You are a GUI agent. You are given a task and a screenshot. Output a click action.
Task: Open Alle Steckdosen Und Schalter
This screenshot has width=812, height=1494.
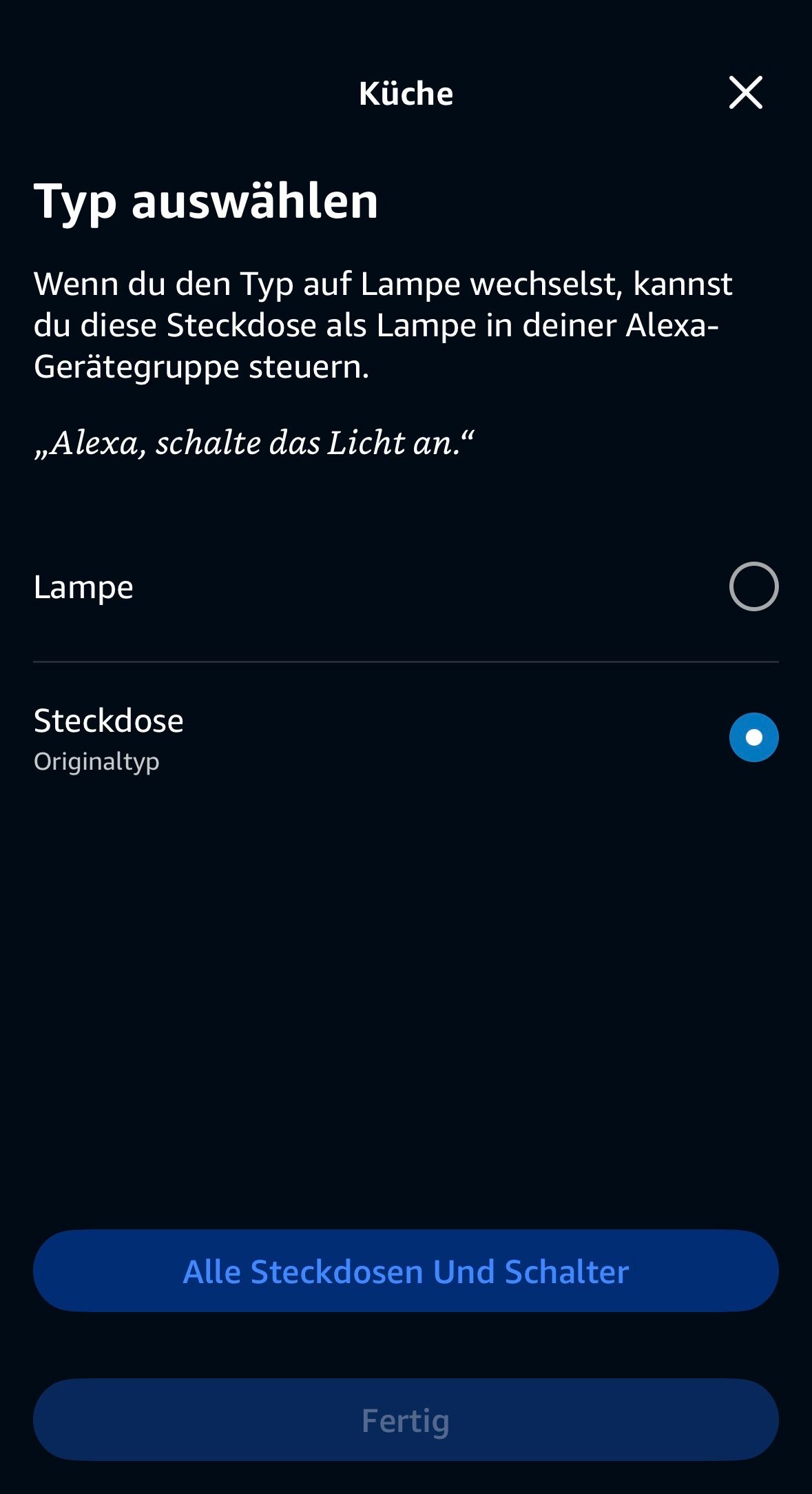point(406,1271)
